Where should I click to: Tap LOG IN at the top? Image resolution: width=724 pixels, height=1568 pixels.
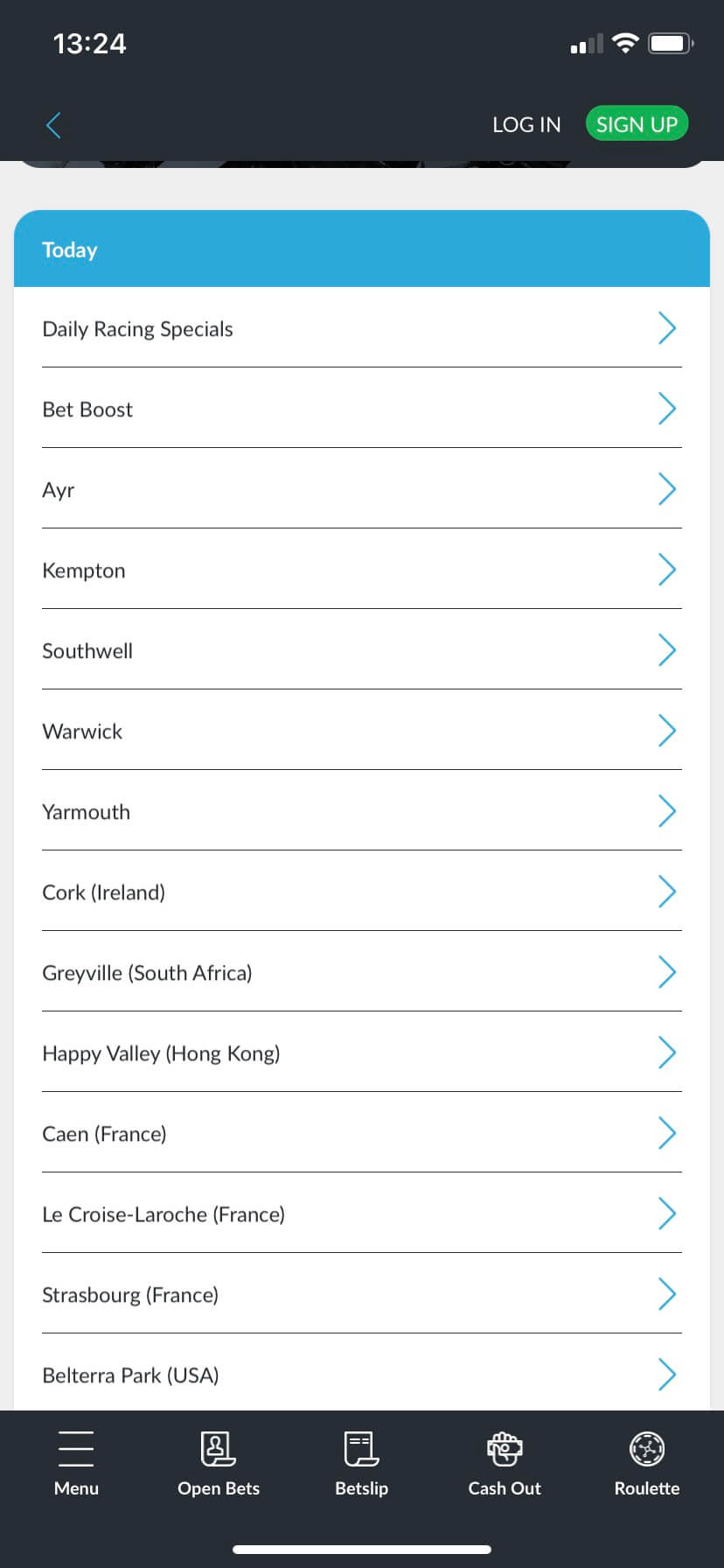click(x=526, y=124)
